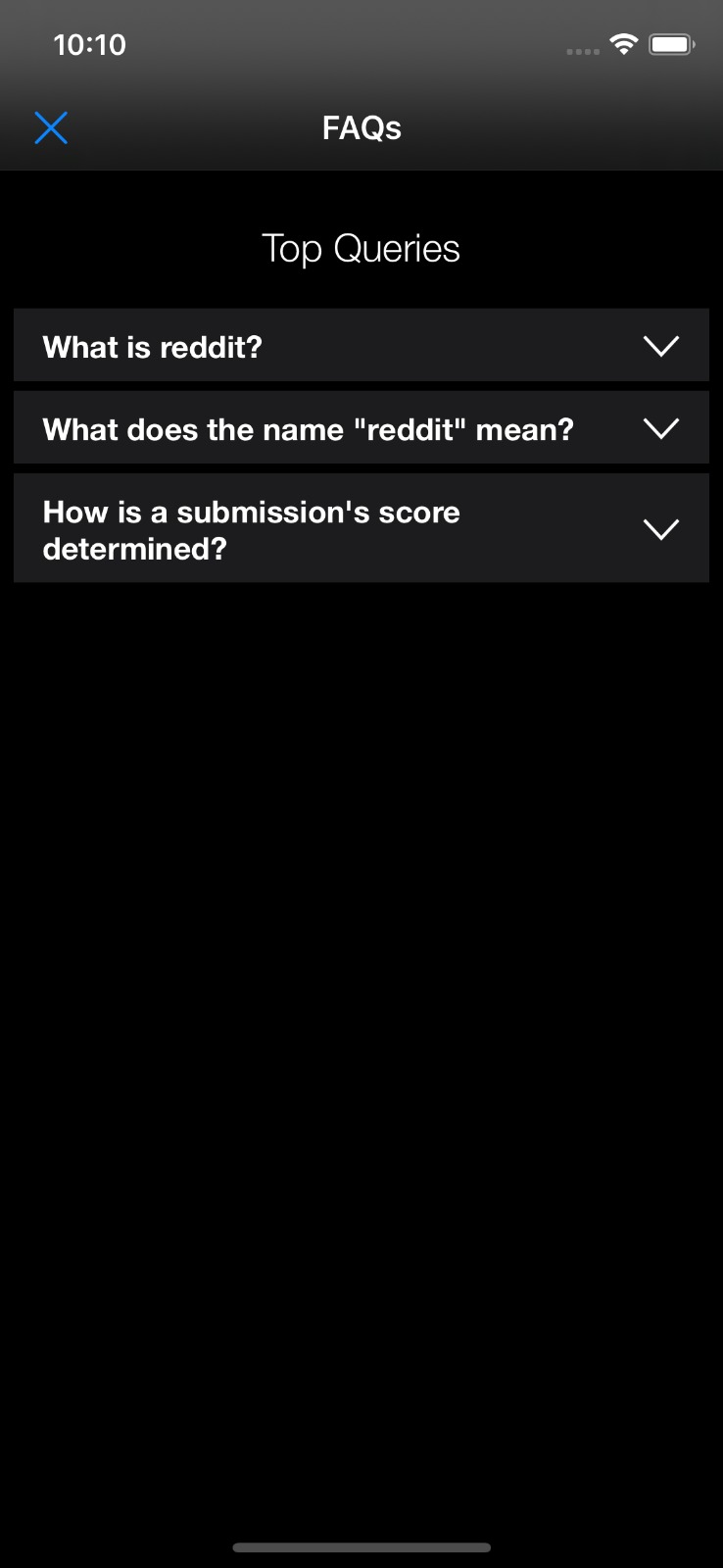Screen dimensions: 723x1568
Task: Close the FAQs screen
Action: click(51, 127)
